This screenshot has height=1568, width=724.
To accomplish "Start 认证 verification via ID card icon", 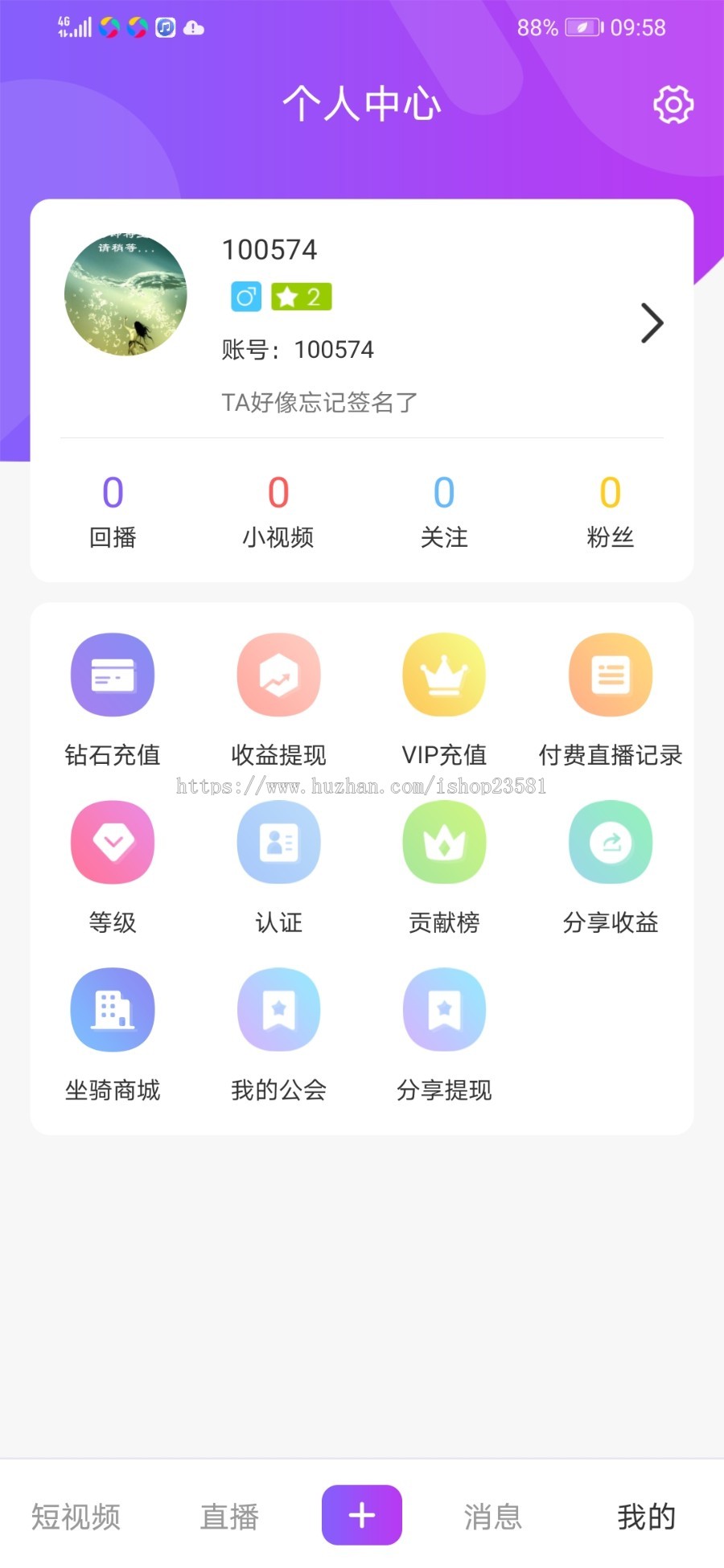I will tap(278, 842).
